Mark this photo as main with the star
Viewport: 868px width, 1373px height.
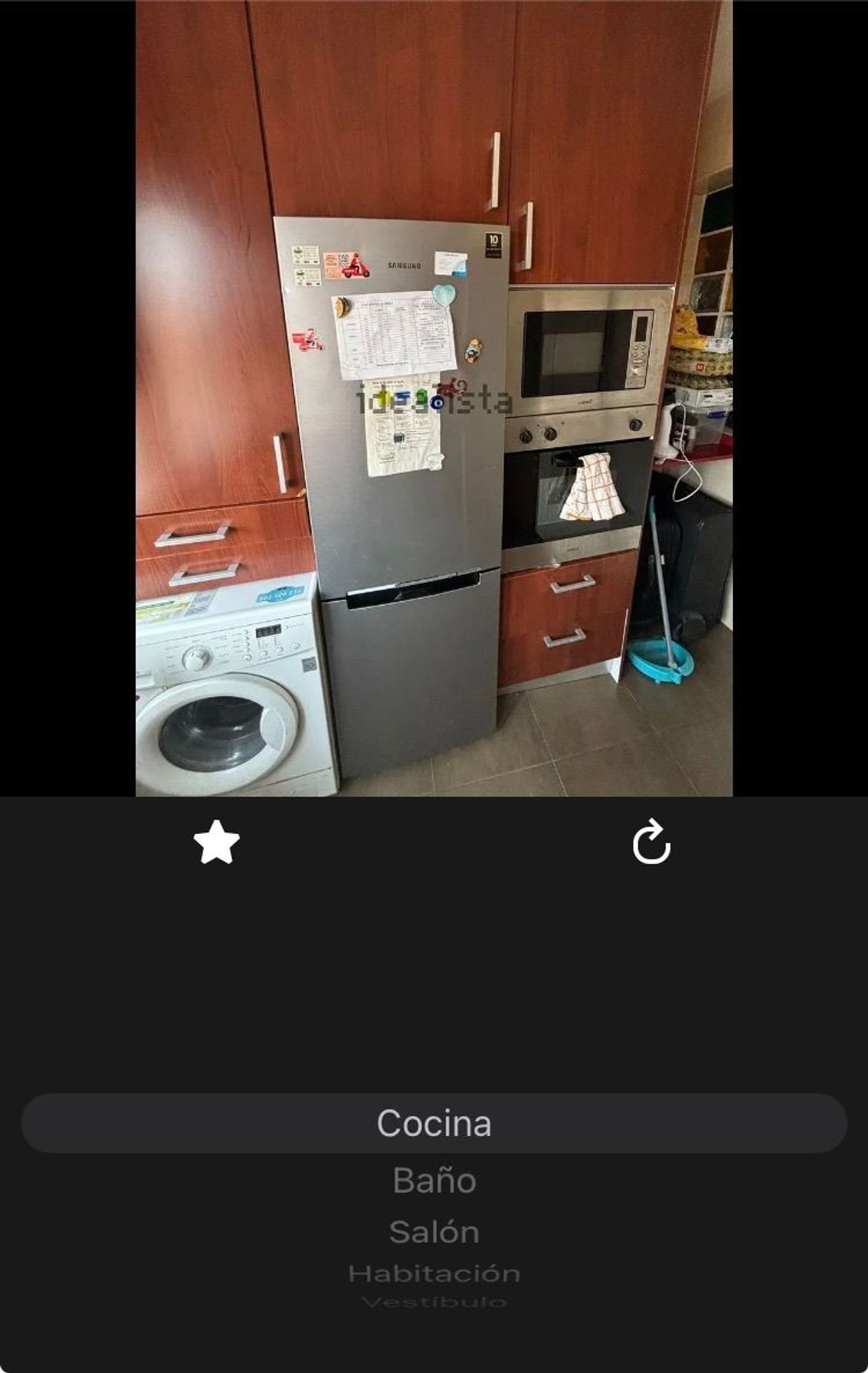pos(216,842)
